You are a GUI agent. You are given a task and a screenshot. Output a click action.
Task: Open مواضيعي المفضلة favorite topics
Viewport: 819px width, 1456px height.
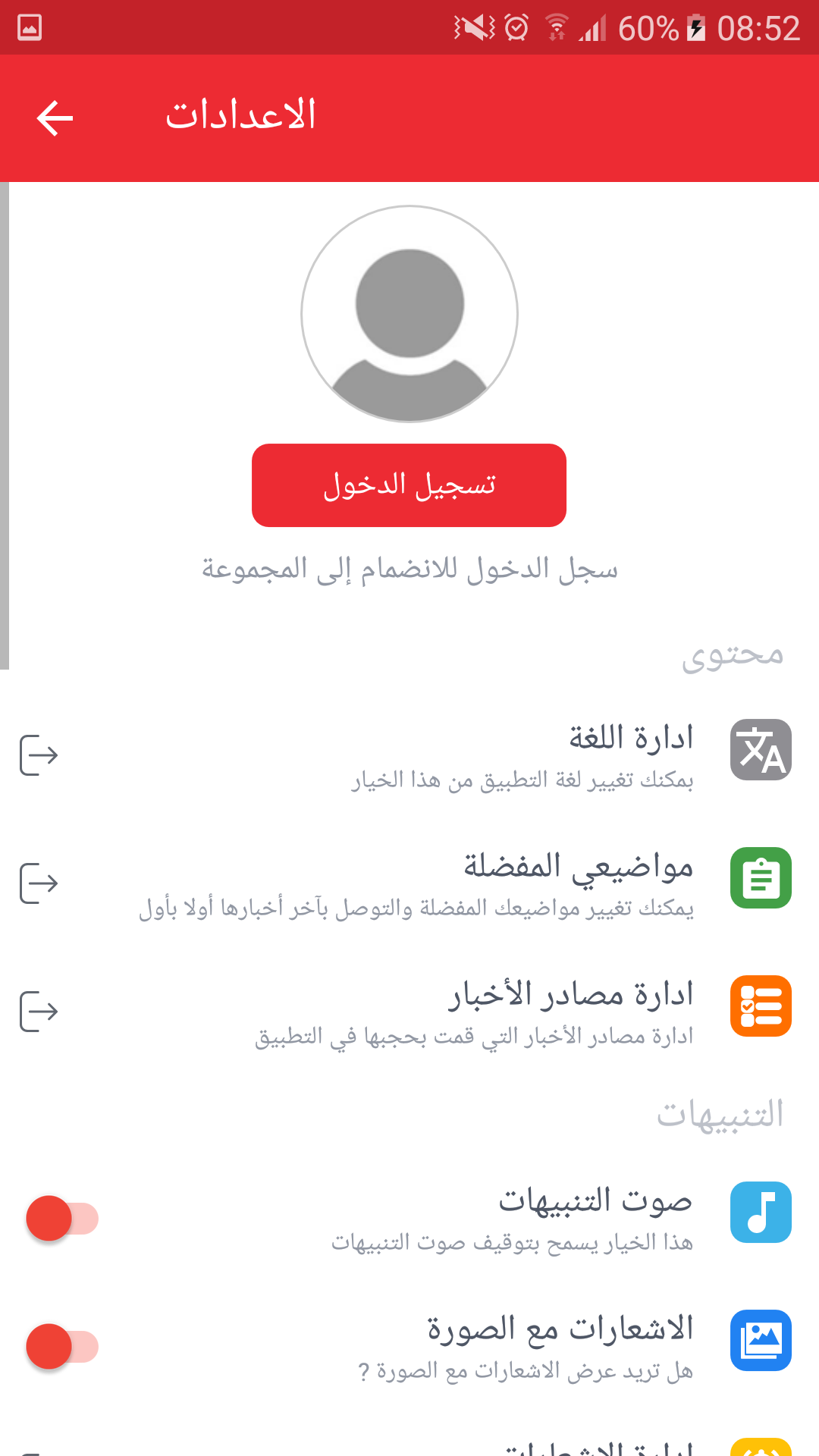(x=409, y=882)
